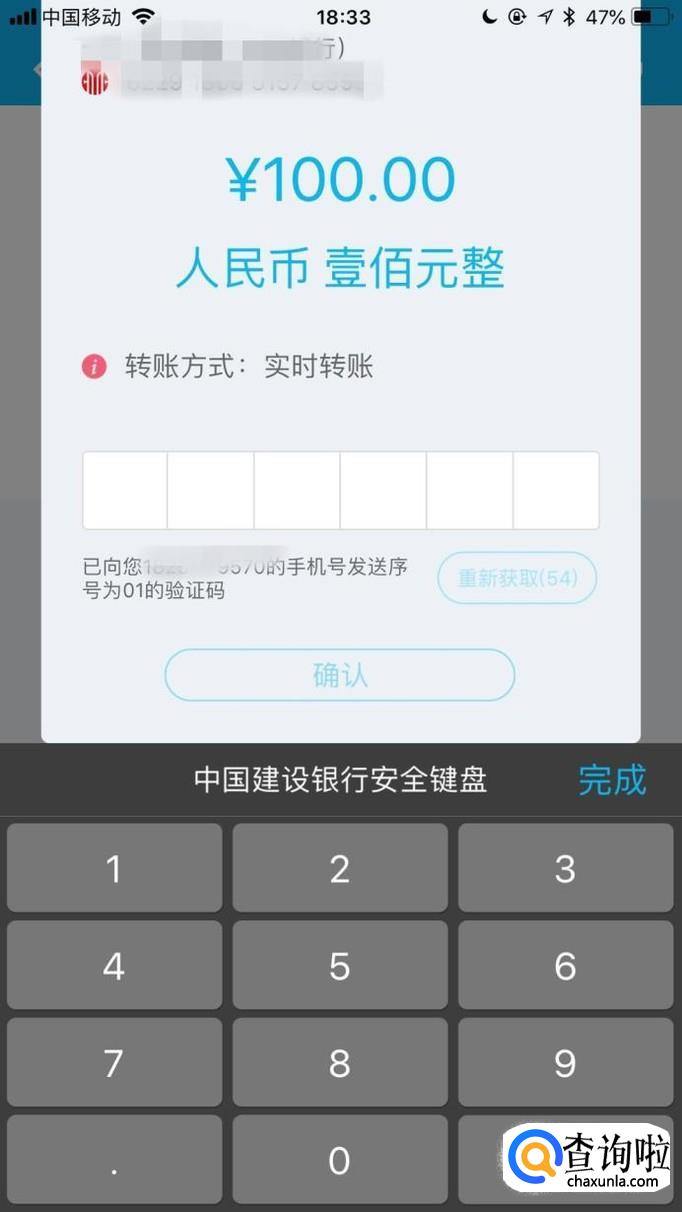
Task: Enter digit 4 on the keypad
Action: pyautogui.click(x=114, y=965)
